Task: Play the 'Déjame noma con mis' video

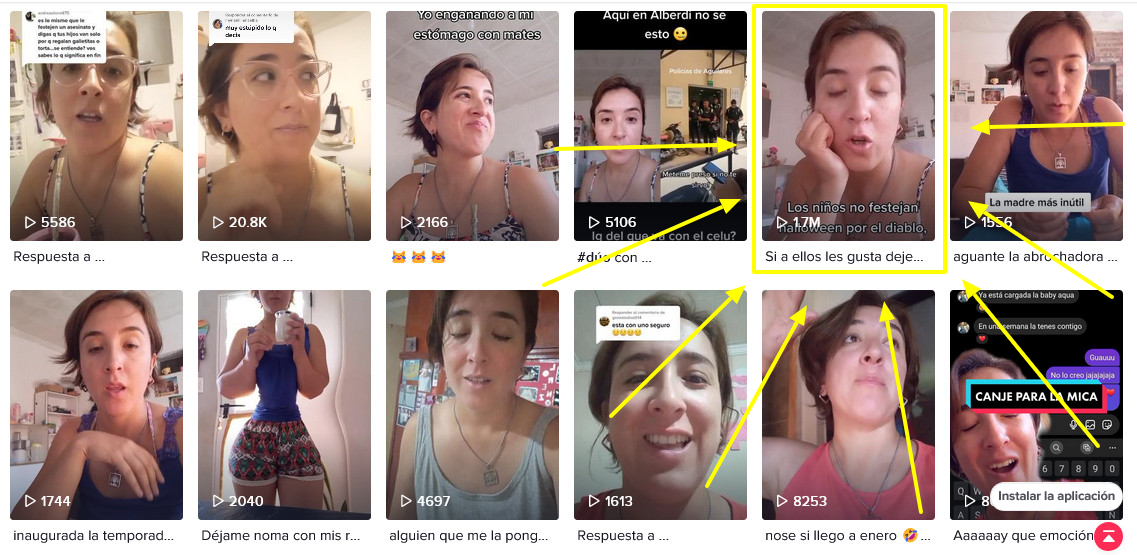Action: click(284, 405)
